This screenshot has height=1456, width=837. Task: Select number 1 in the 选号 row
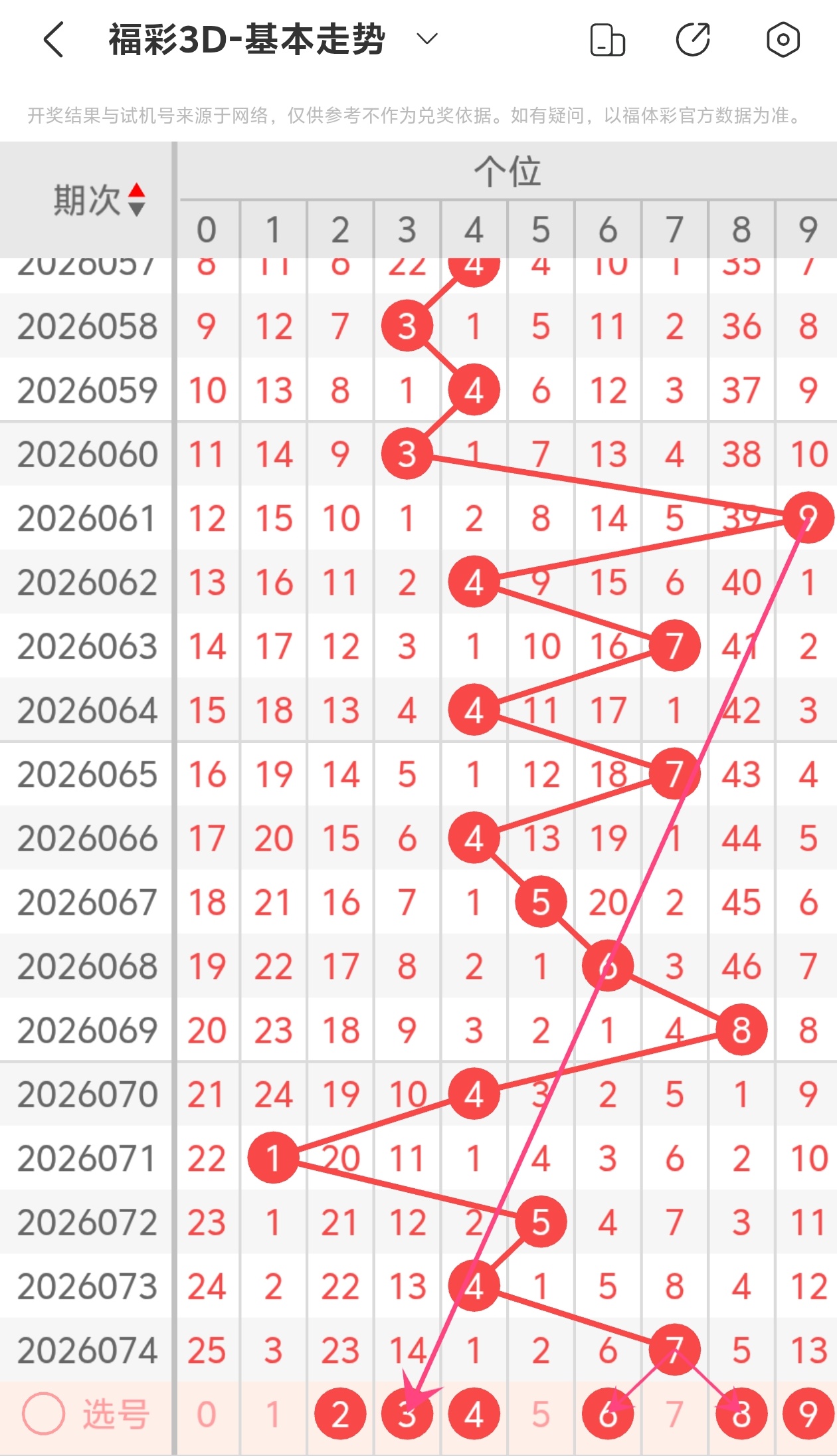click(x=273, y=1414)
